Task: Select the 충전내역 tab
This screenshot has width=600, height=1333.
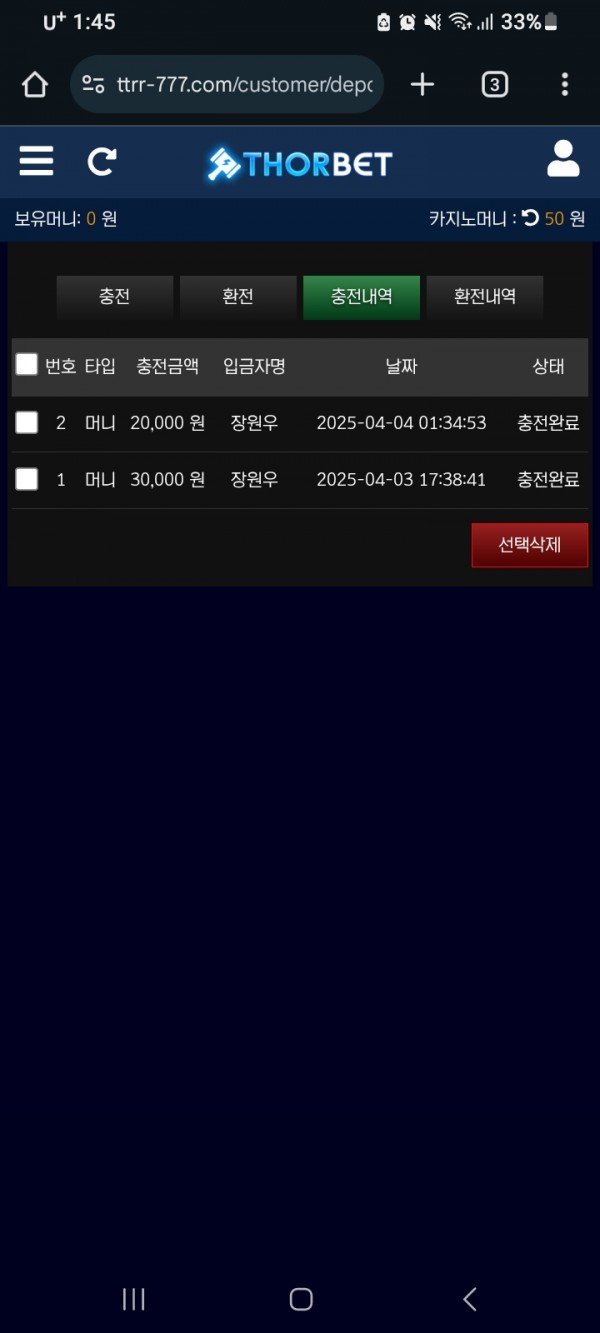Action: coord(361,297)
